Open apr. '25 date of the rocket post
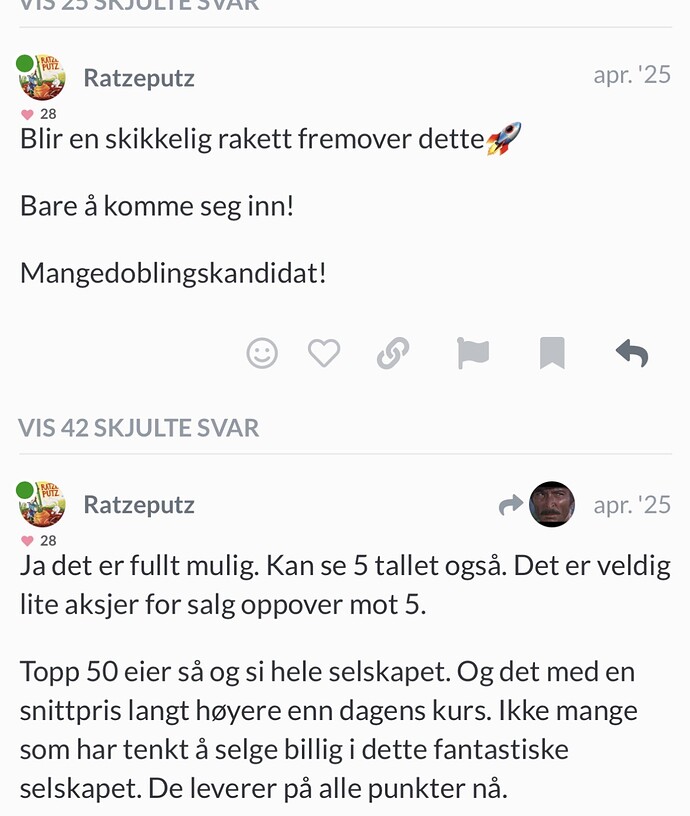The width and height of the screenshot is (690, 816). click(631, 75)
